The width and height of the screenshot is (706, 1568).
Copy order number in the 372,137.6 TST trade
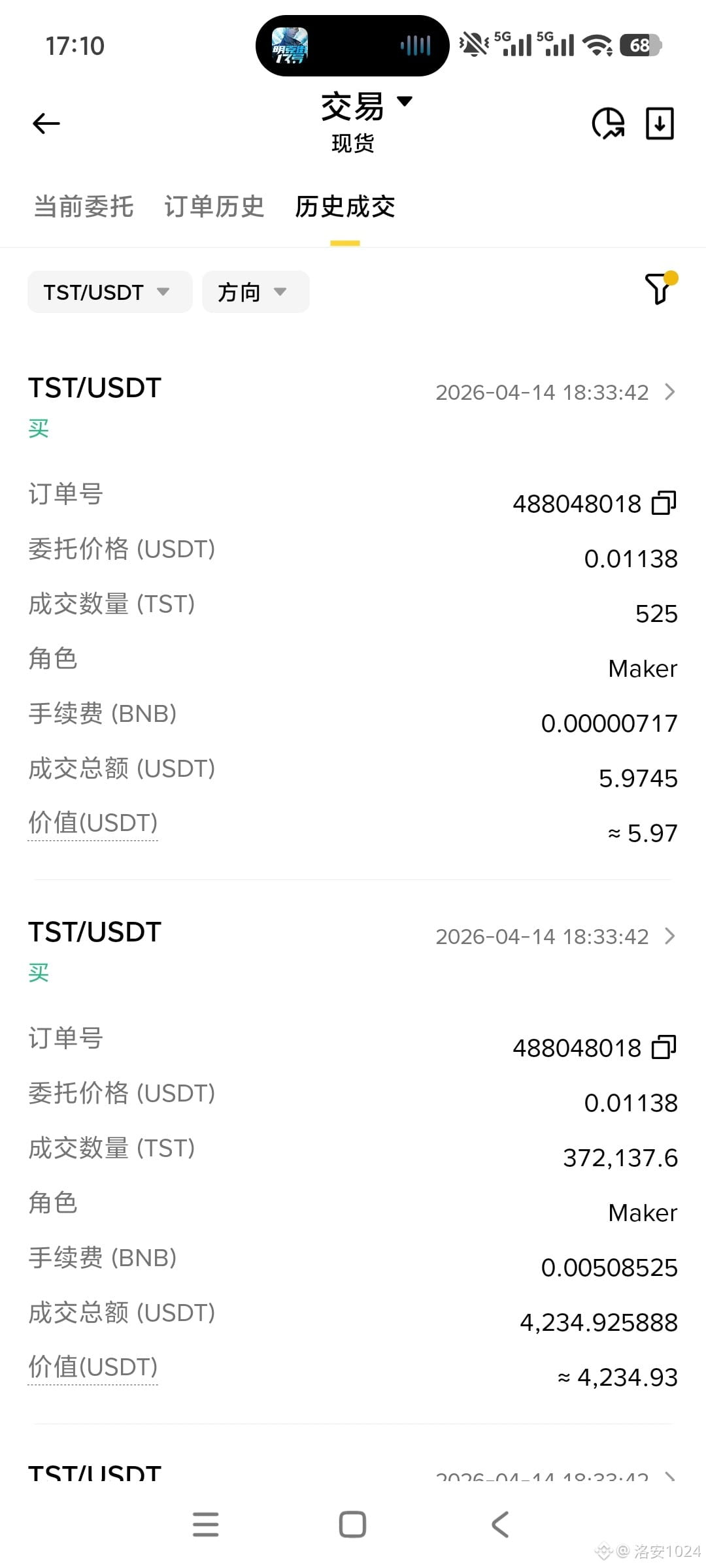pyautogui.click(x=664, y=1048)
